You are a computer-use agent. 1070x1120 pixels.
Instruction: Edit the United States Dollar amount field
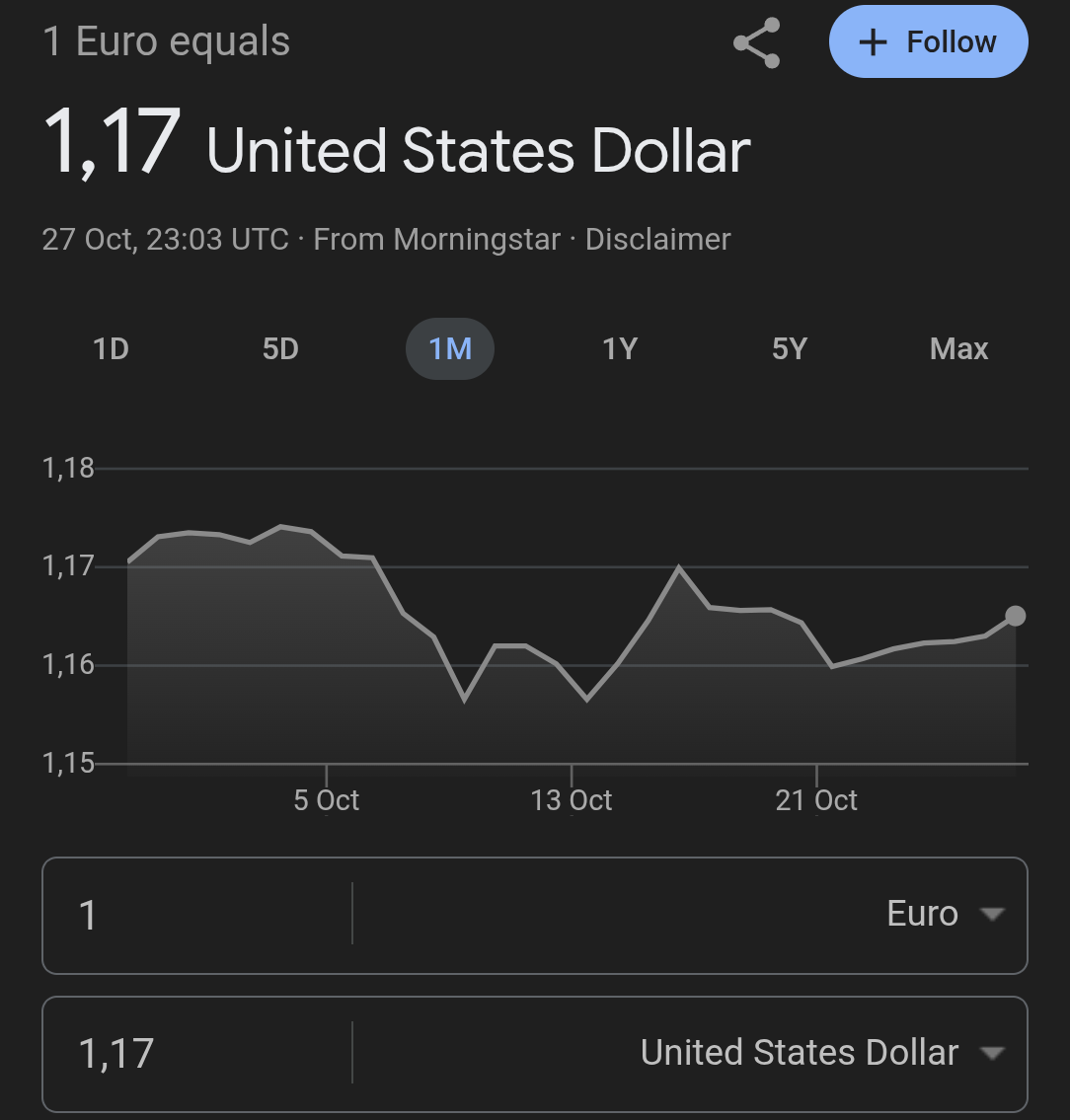[x=197, y=1053]
